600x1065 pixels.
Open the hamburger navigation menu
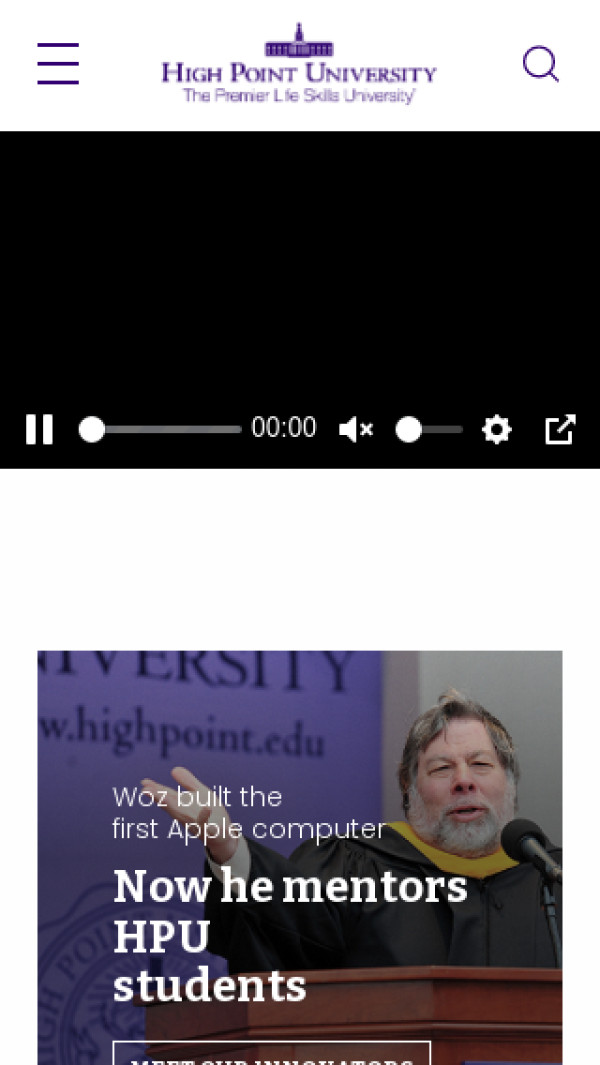[58, 64]
